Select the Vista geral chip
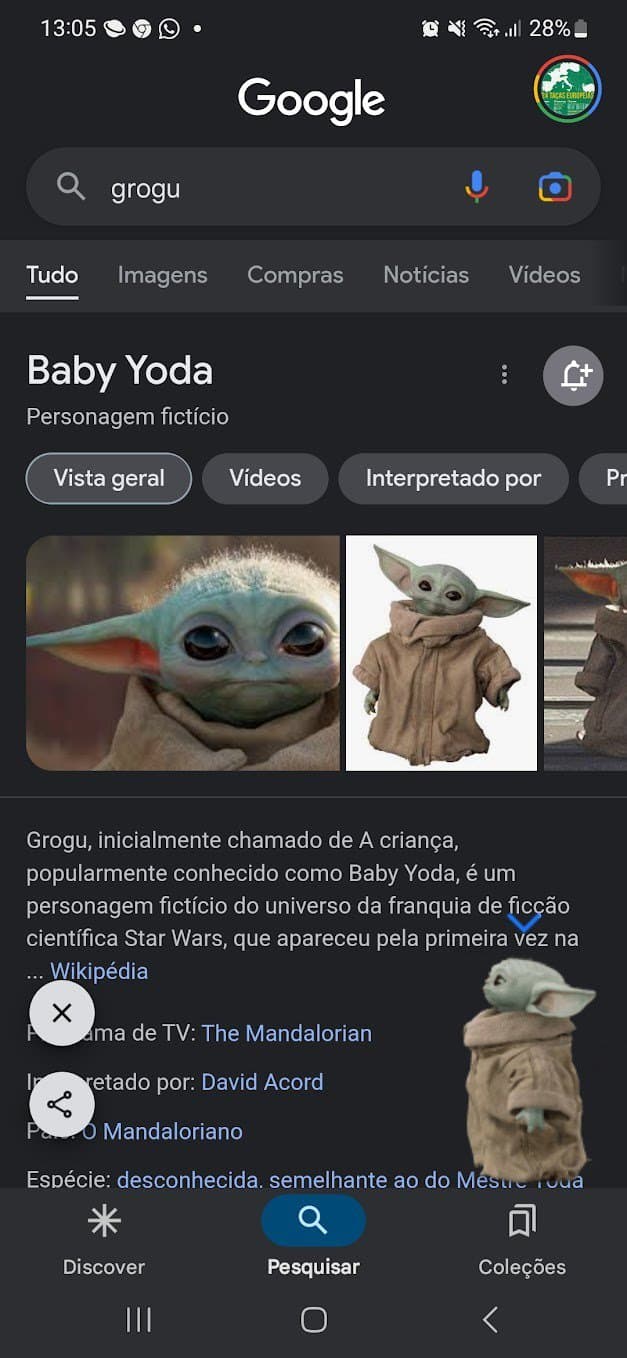The height and width of the screenshot is (1358, 627). (109, 478)
